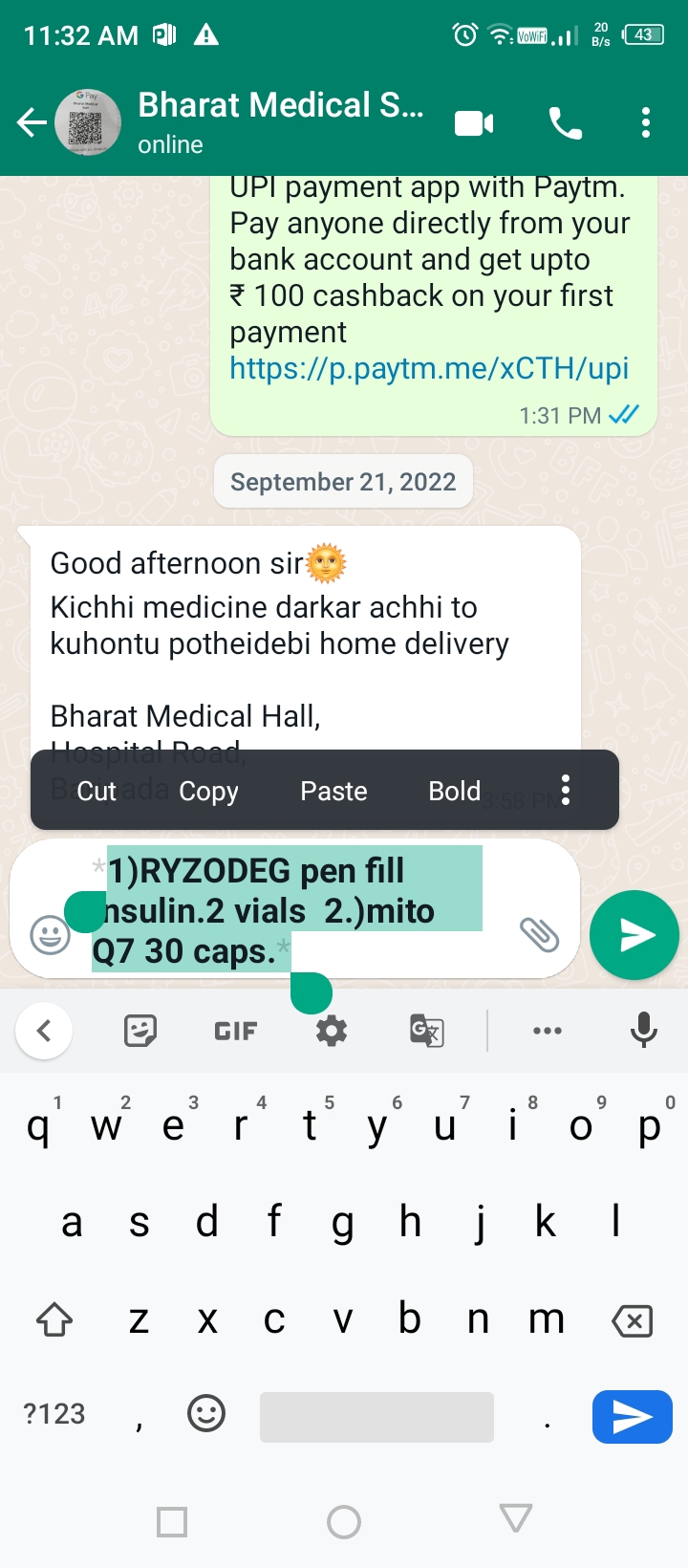
Task: Open the chat overflow menu
Action: [x=646, y=123]
